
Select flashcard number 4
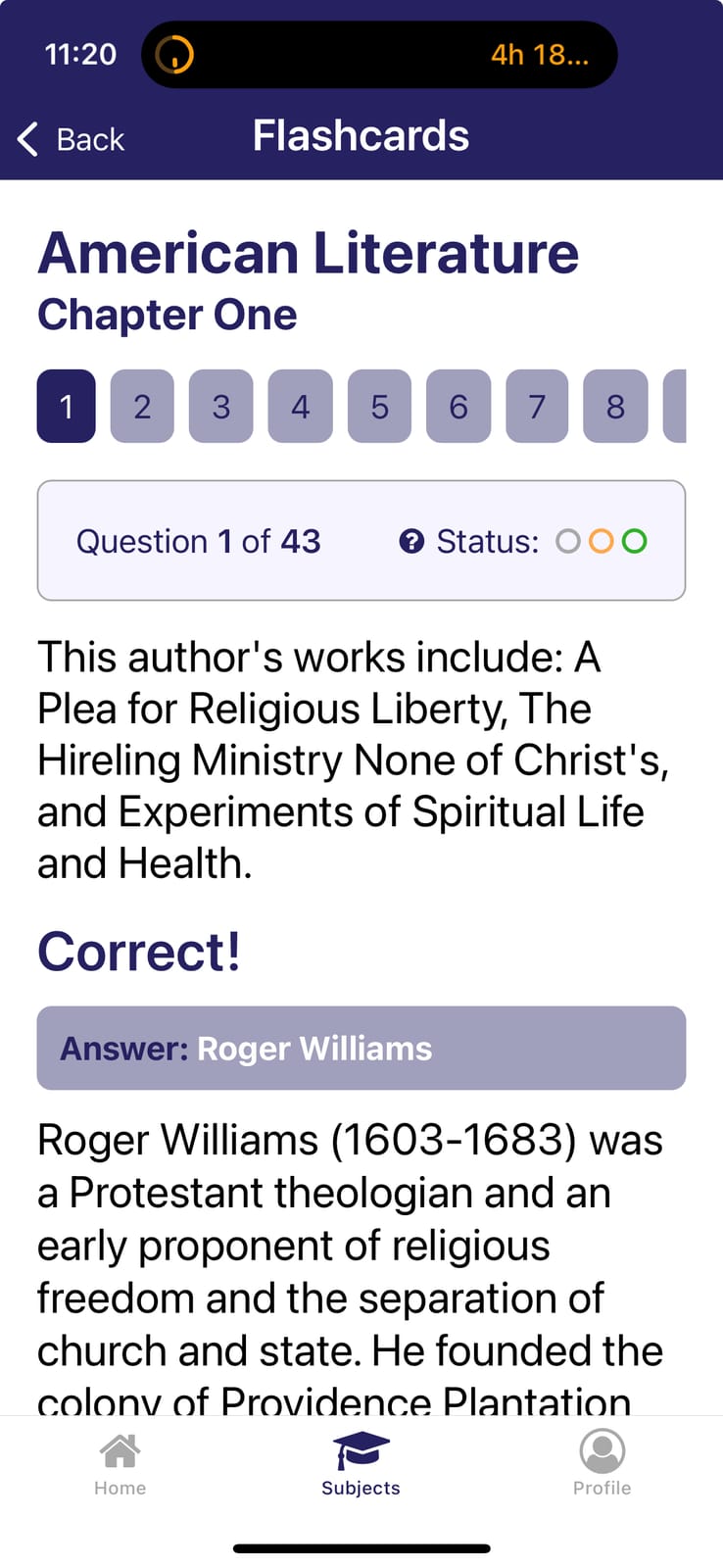coord(301,406)
